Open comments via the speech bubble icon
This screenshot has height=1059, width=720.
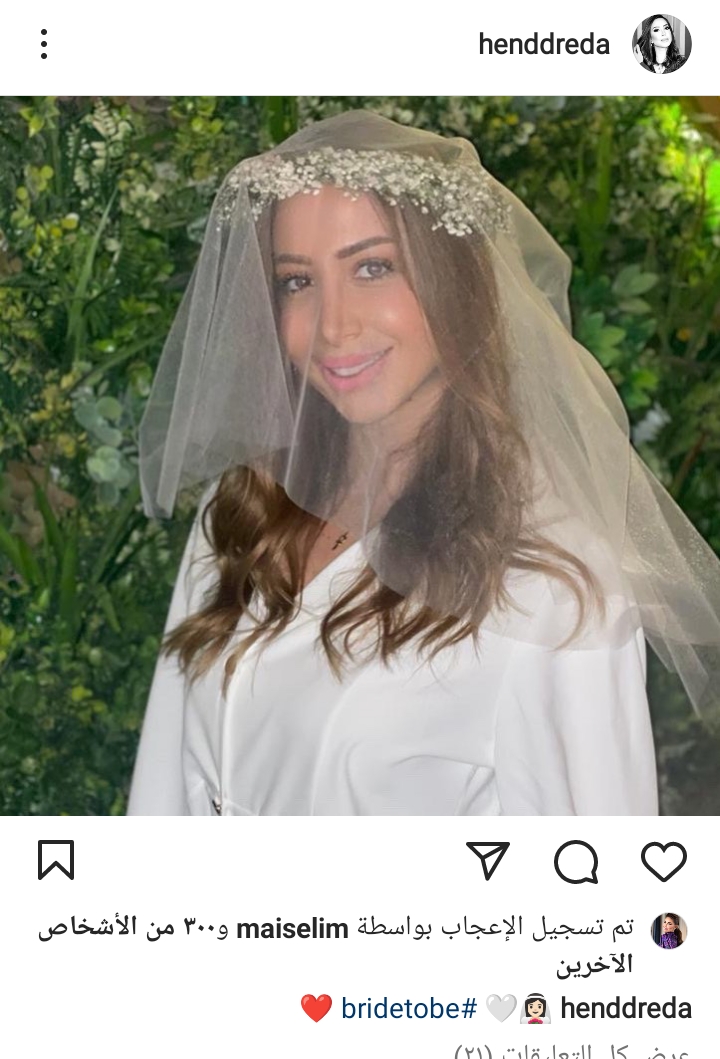point(576,861)
